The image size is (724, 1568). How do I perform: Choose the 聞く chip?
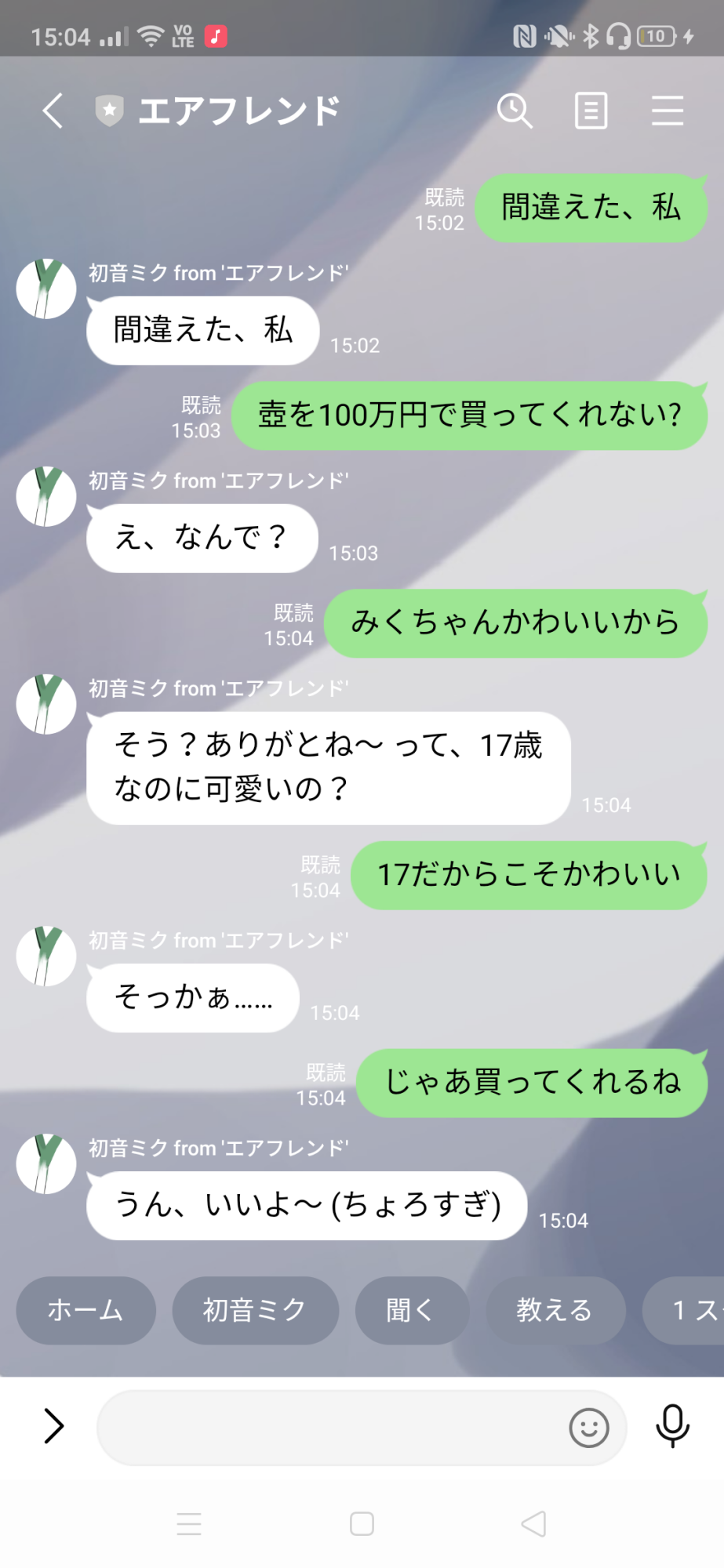coord(411,1310)
